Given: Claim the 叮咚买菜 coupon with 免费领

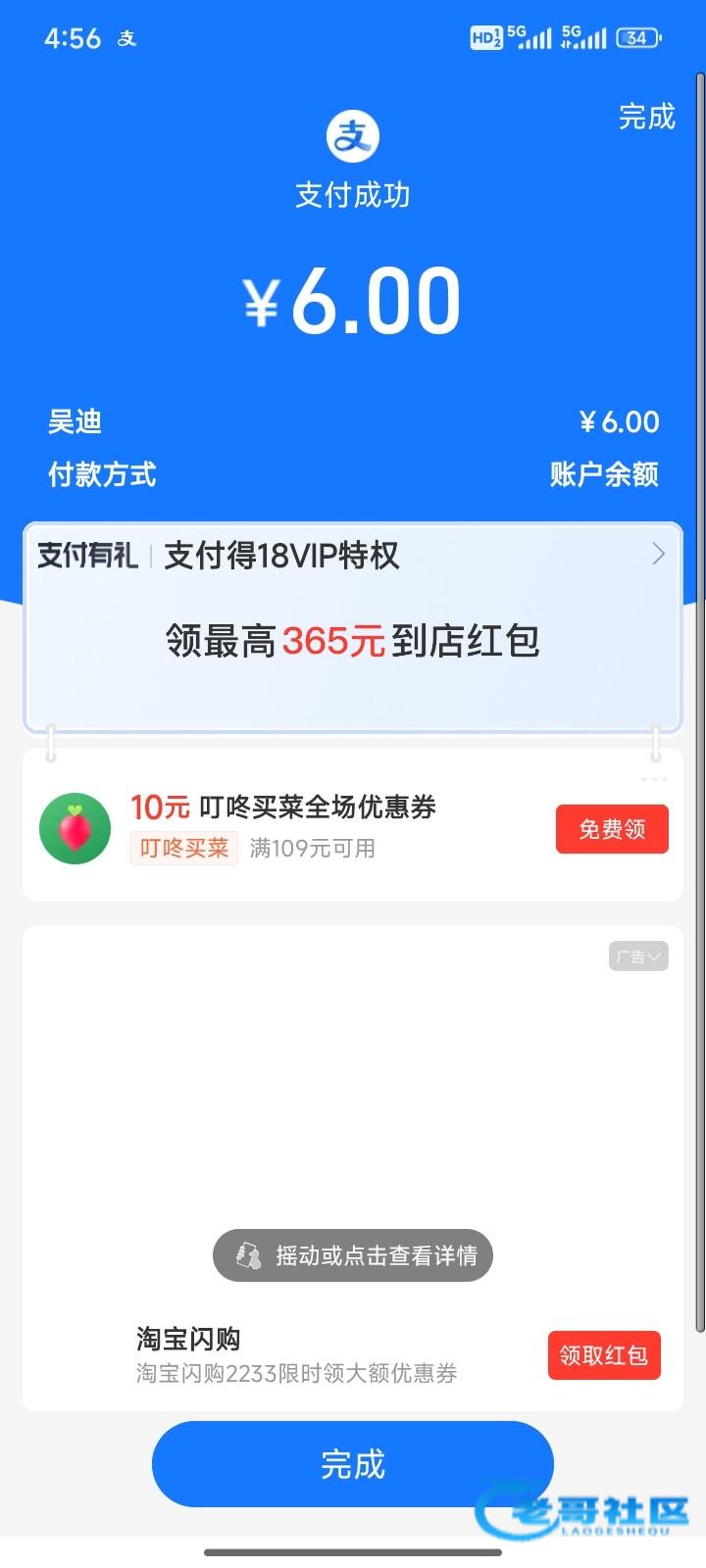Looking at the screenshot, I should (612, 829).
